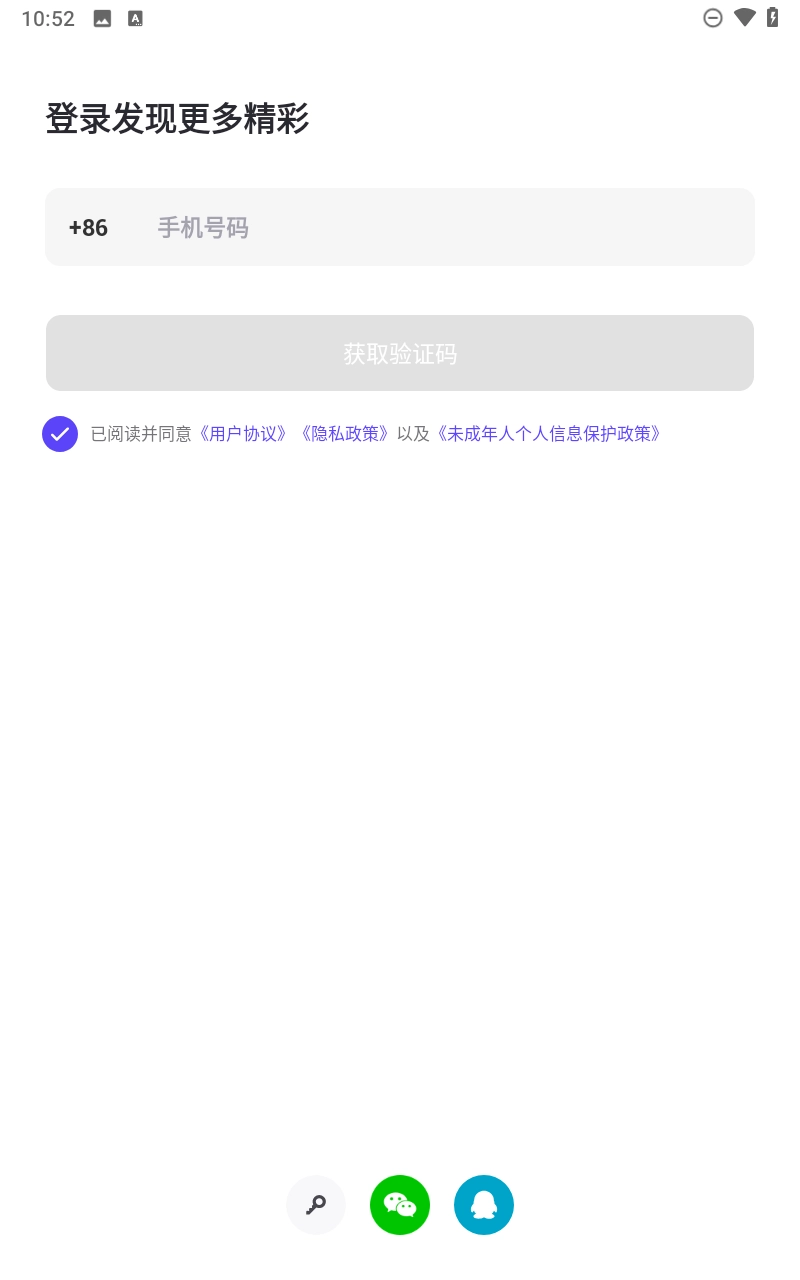Log in with the key password icon
This screenshot has height=1280, width=800.
[x=316, y=1205]
